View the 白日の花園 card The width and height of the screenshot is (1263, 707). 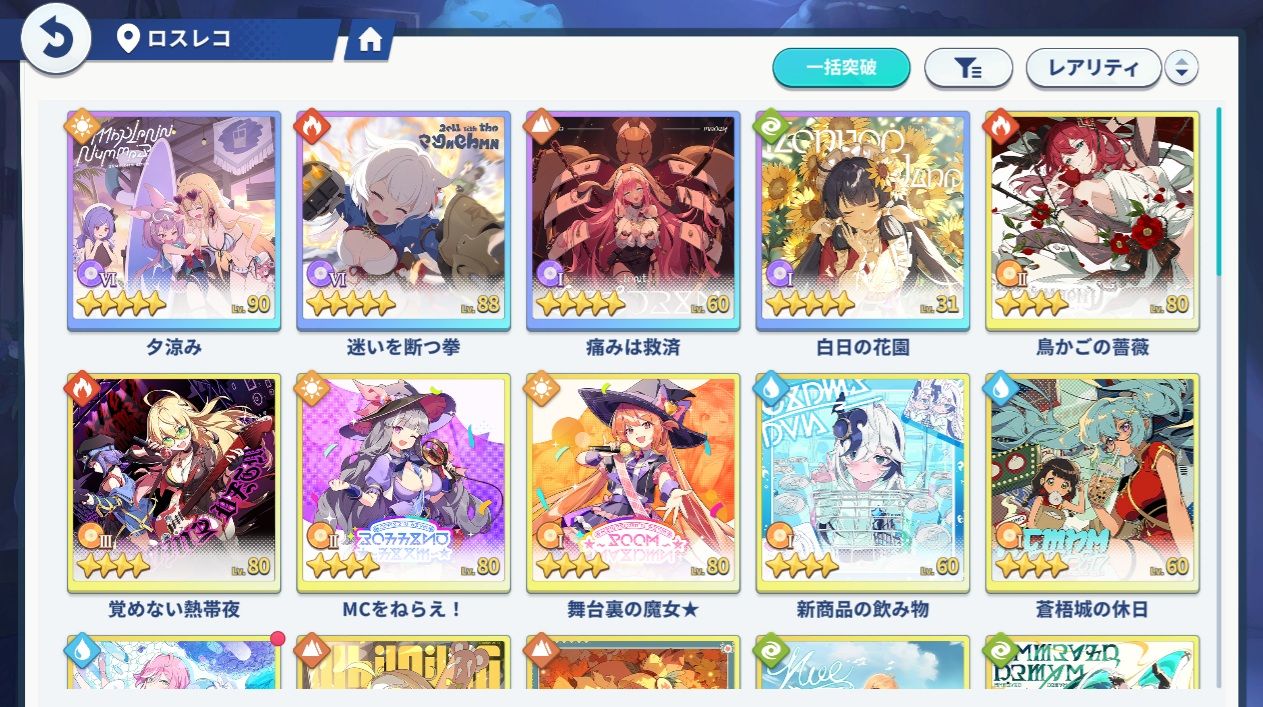[862, 220]
